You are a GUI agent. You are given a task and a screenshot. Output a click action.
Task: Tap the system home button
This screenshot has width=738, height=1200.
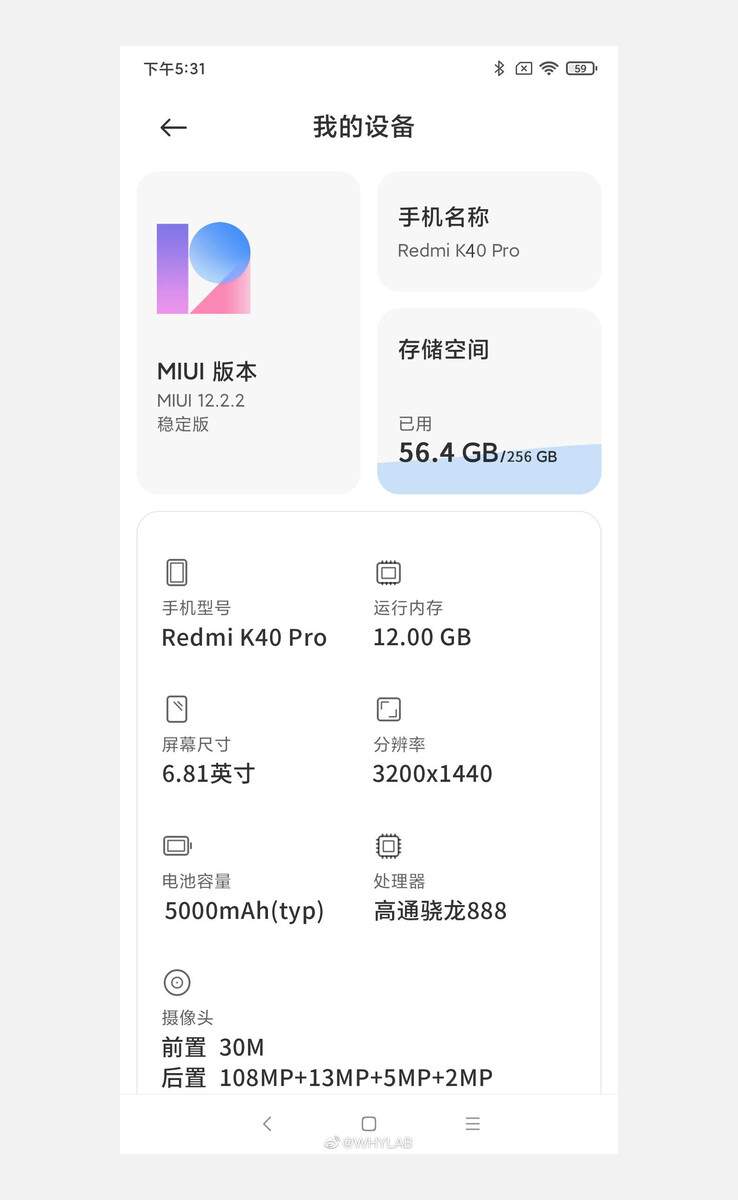[369, 1123]
